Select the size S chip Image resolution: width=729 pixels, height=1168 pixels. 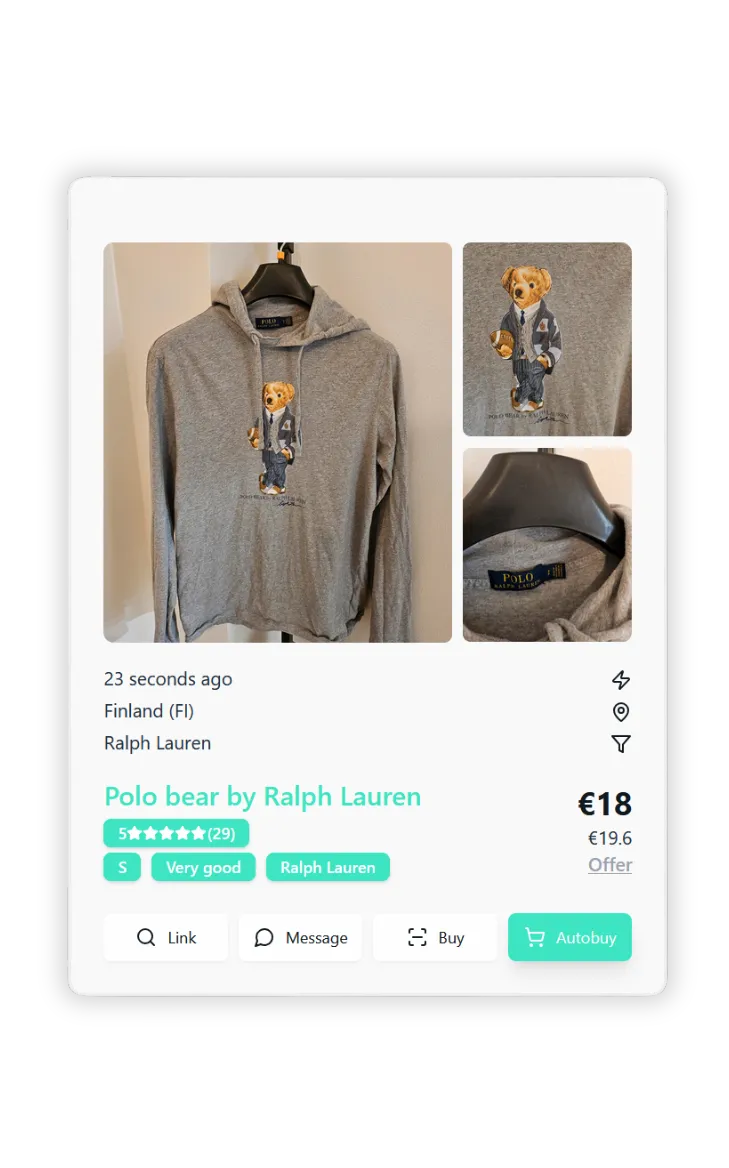122,867
